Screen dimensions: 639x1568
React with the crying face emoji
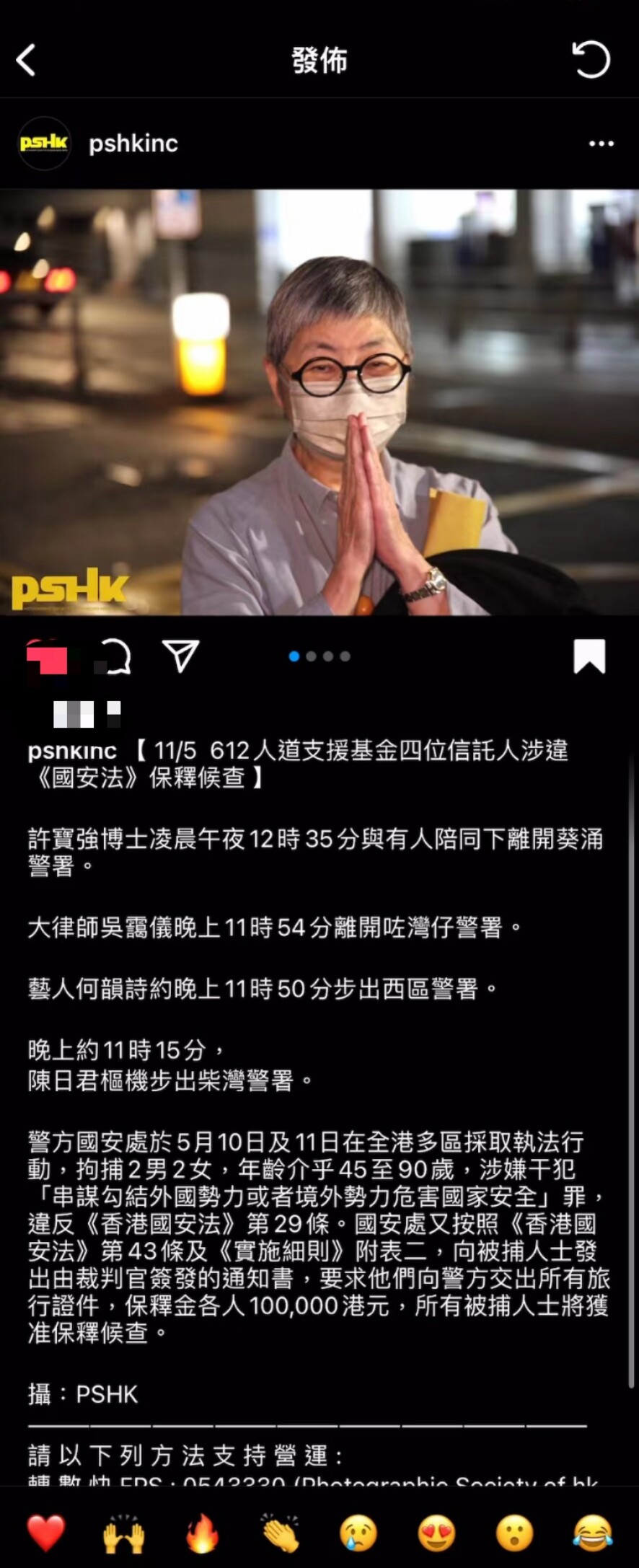pos(358,1533)
